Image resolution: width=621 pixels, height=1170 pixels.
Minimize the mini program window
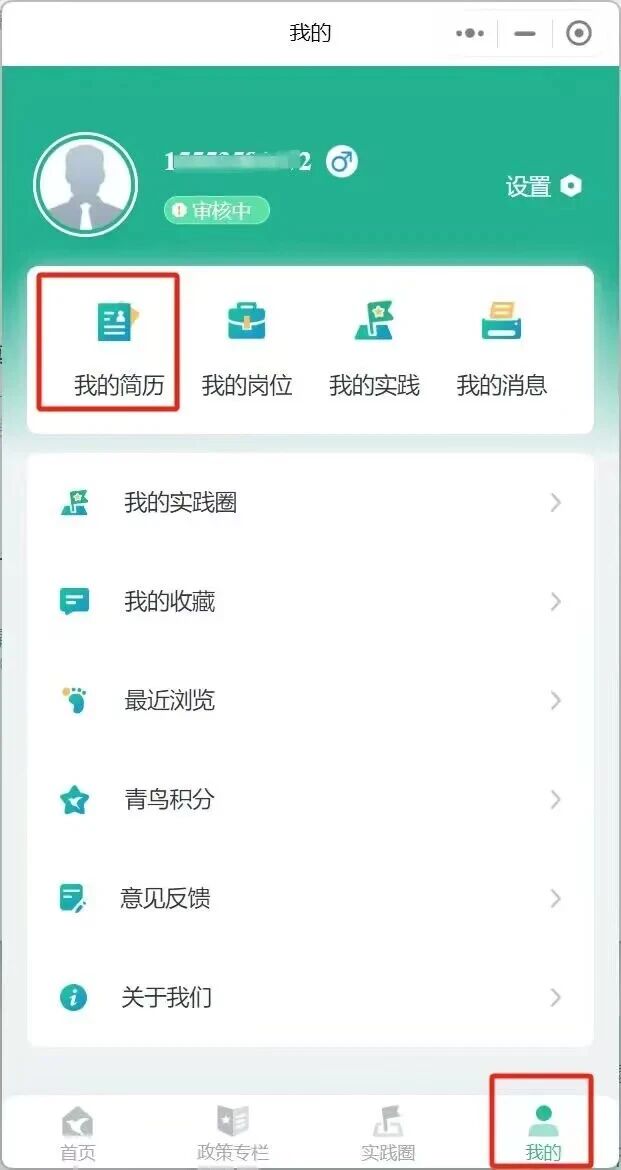(525, 33)
